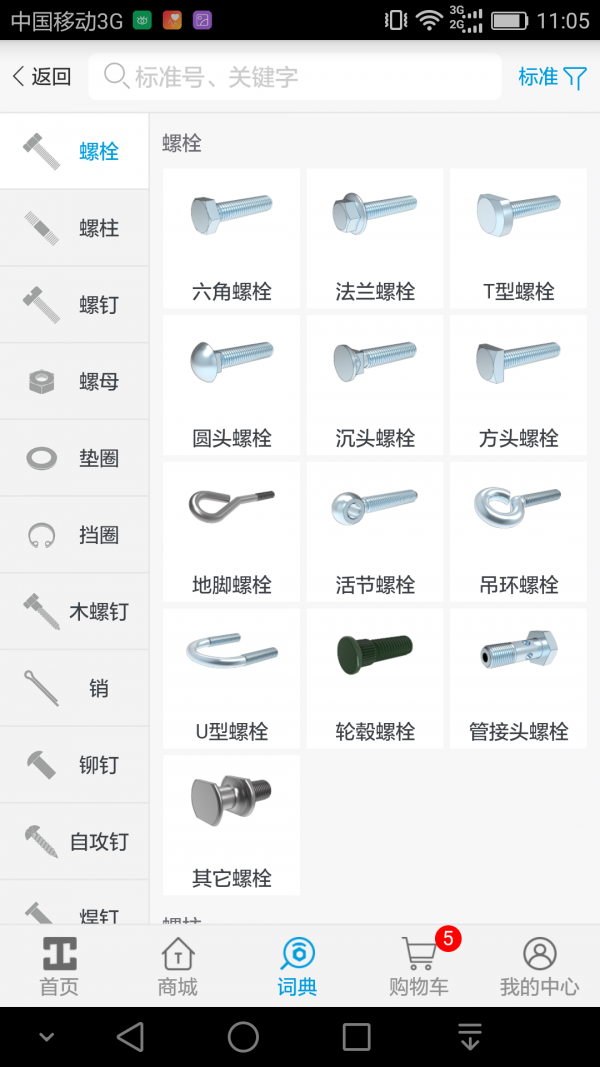The height and width of the screenshot is (1067, 600).
Task: Switch to the 首页 tab
Action: 59,966
